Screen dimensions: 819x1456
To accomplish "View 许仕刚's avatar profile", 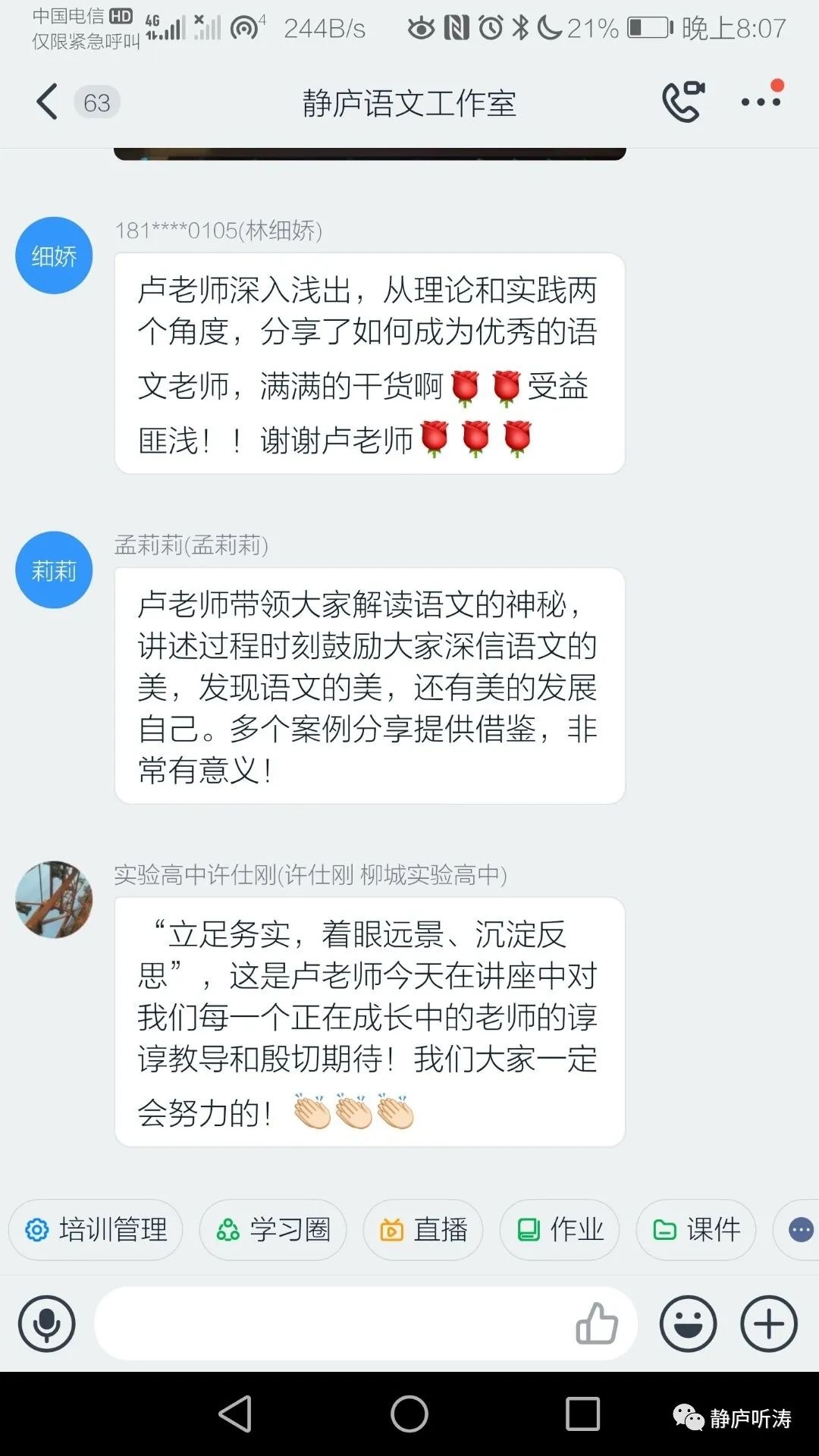I will (x=54, y=899).
